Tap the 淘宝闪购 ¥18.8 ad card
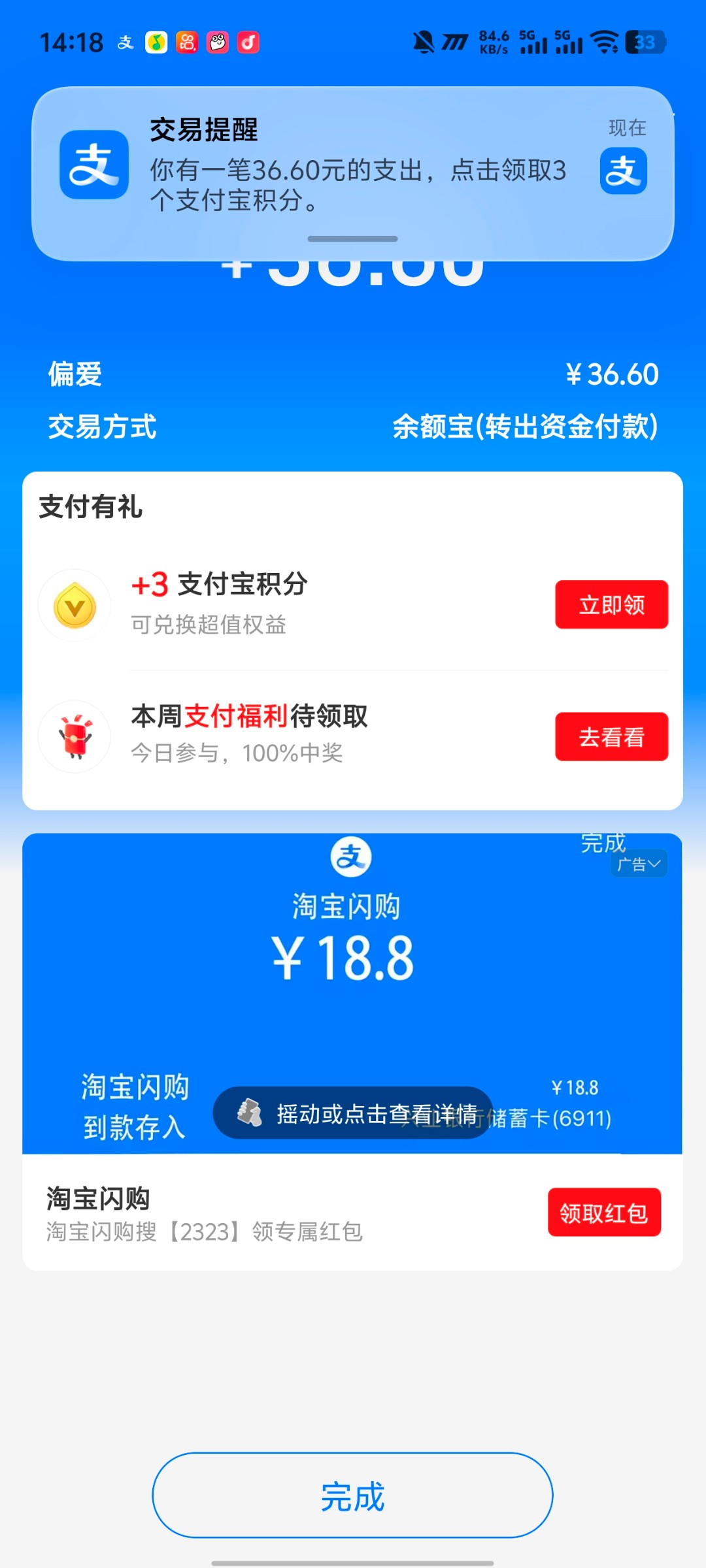Screen dimensions: 706x1568 [352, 960]
